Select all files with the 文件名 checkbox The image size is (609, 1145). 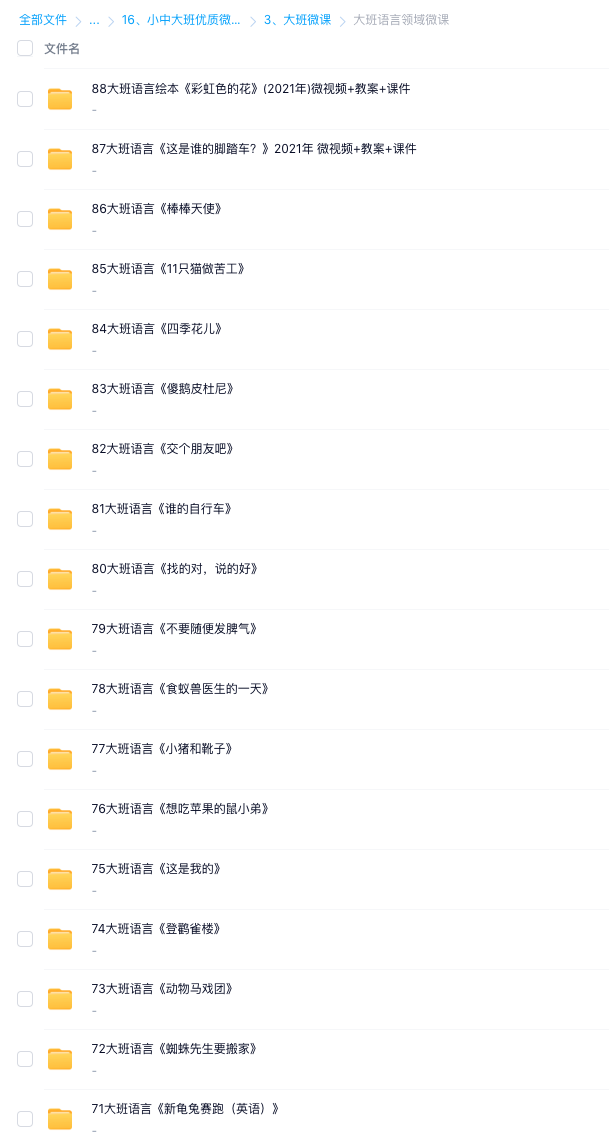25,48
